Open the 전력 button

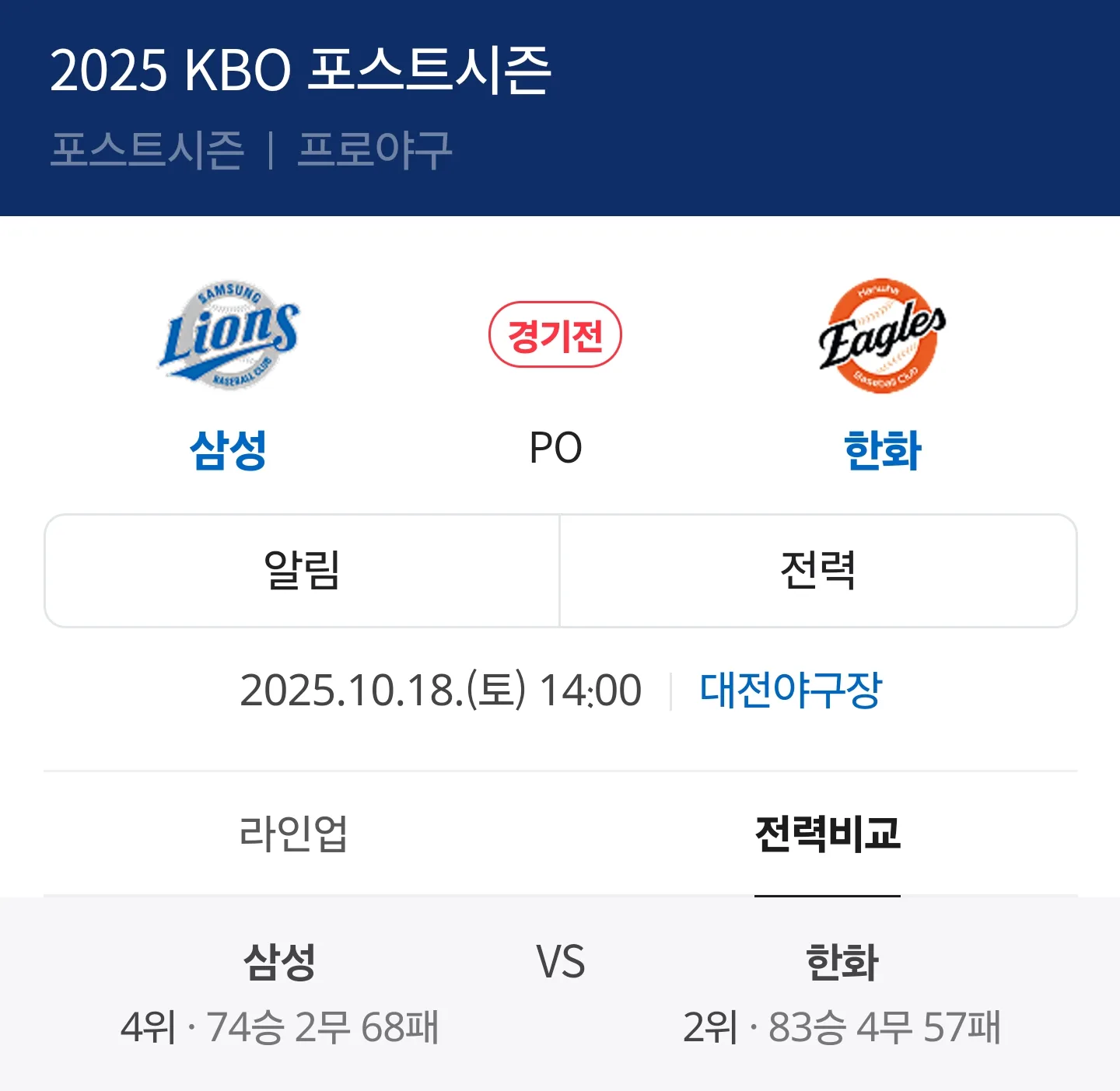[x=818, y=570]
